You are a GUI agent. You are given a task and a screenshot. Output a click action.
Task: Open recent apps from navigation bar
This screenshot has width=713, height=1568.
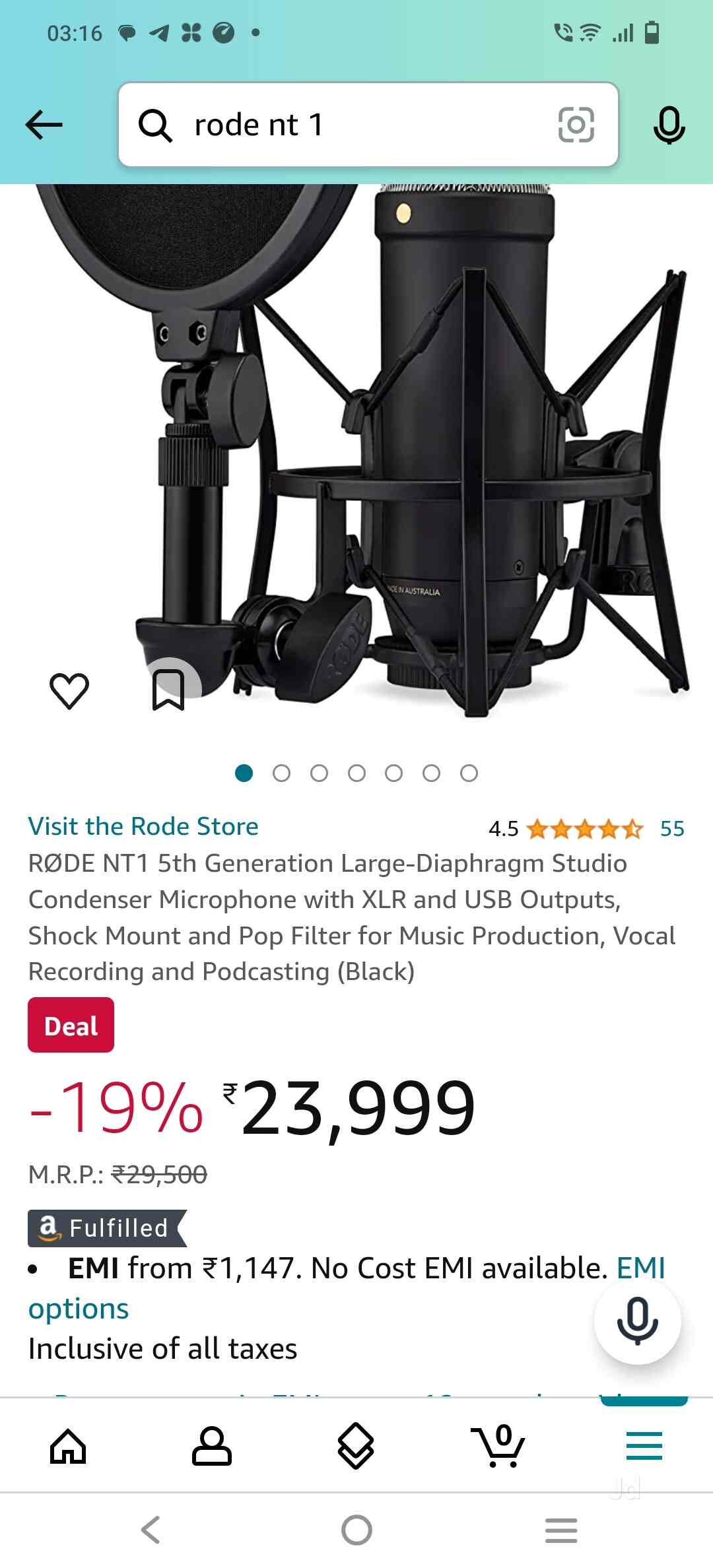(x=561, y=1530)
